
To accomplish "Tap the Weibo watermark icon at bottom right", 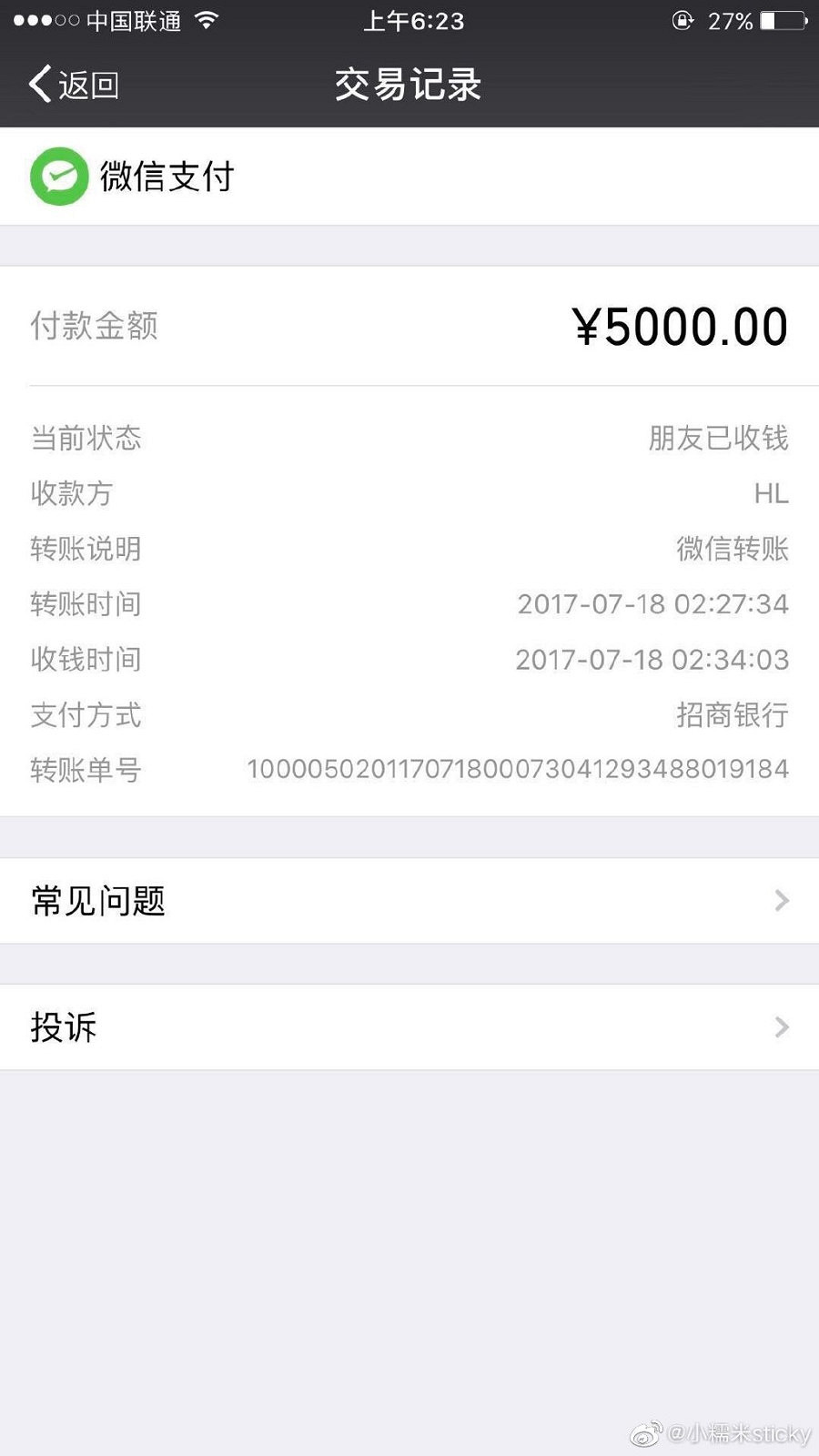I will point(648,1431).
